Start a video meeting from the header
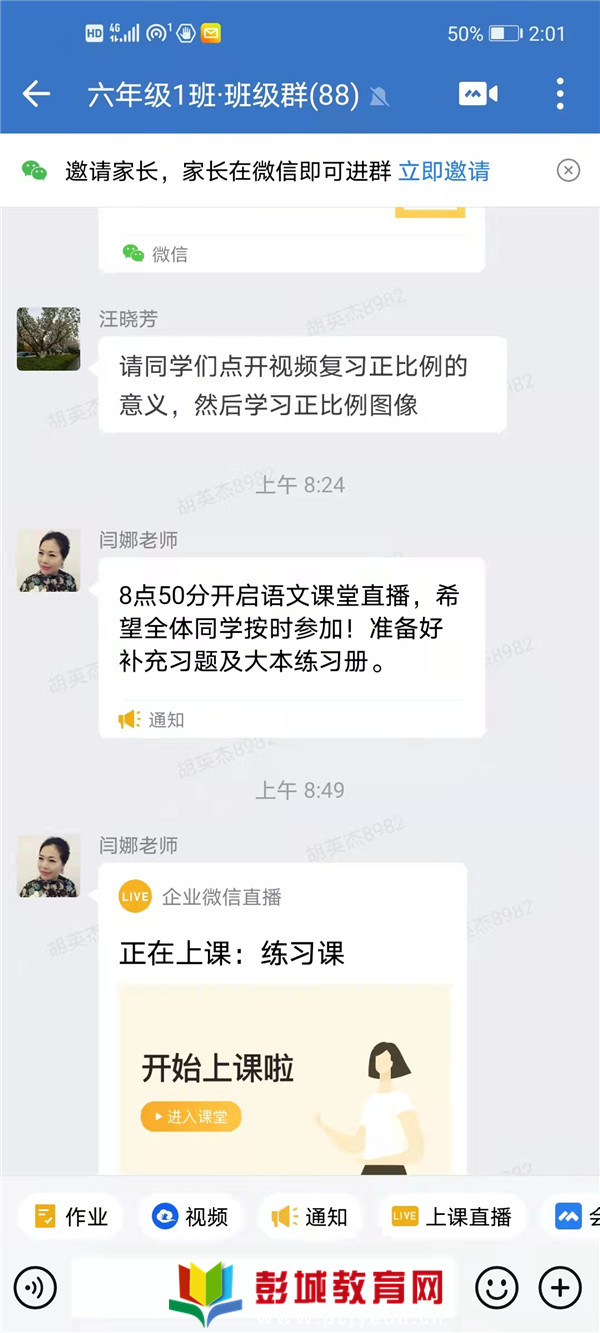 click(478, 95)
